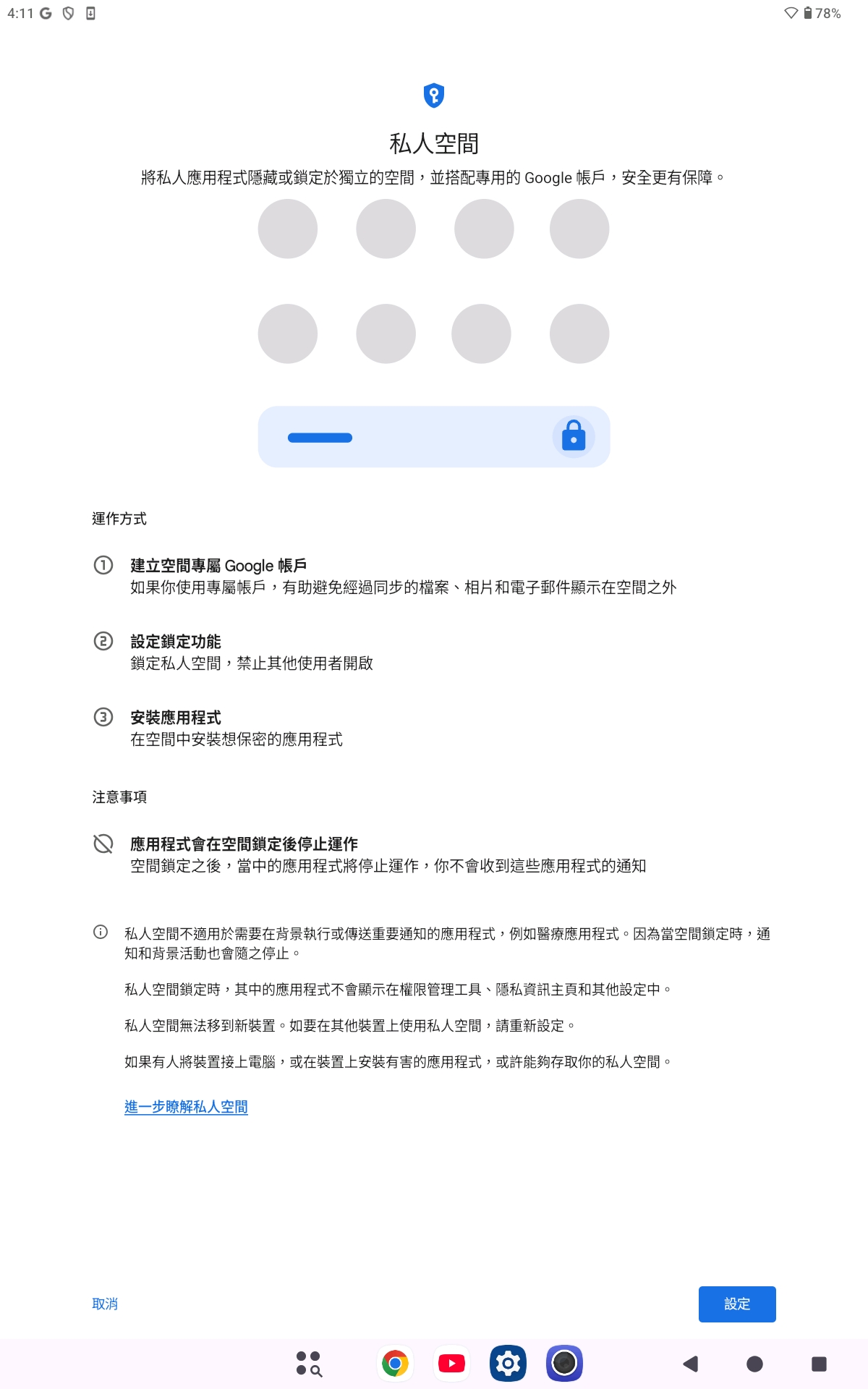Open the recent apps overview
Screen dimensions: 868x1389
pyautogui.click(x=819, y=1364)
